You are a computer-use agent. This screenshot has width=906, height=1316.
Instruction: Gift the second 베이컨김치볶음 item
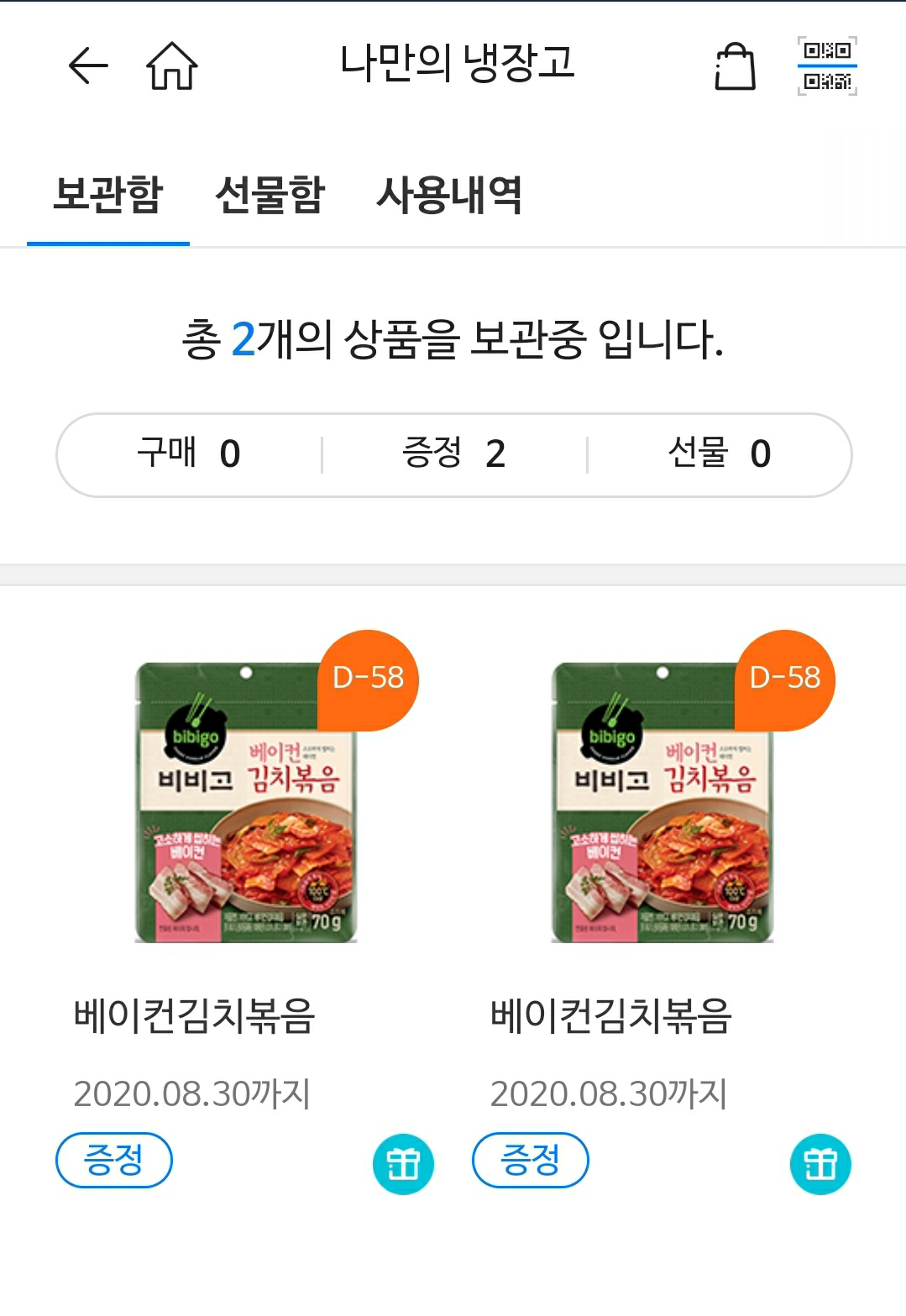820,1164
